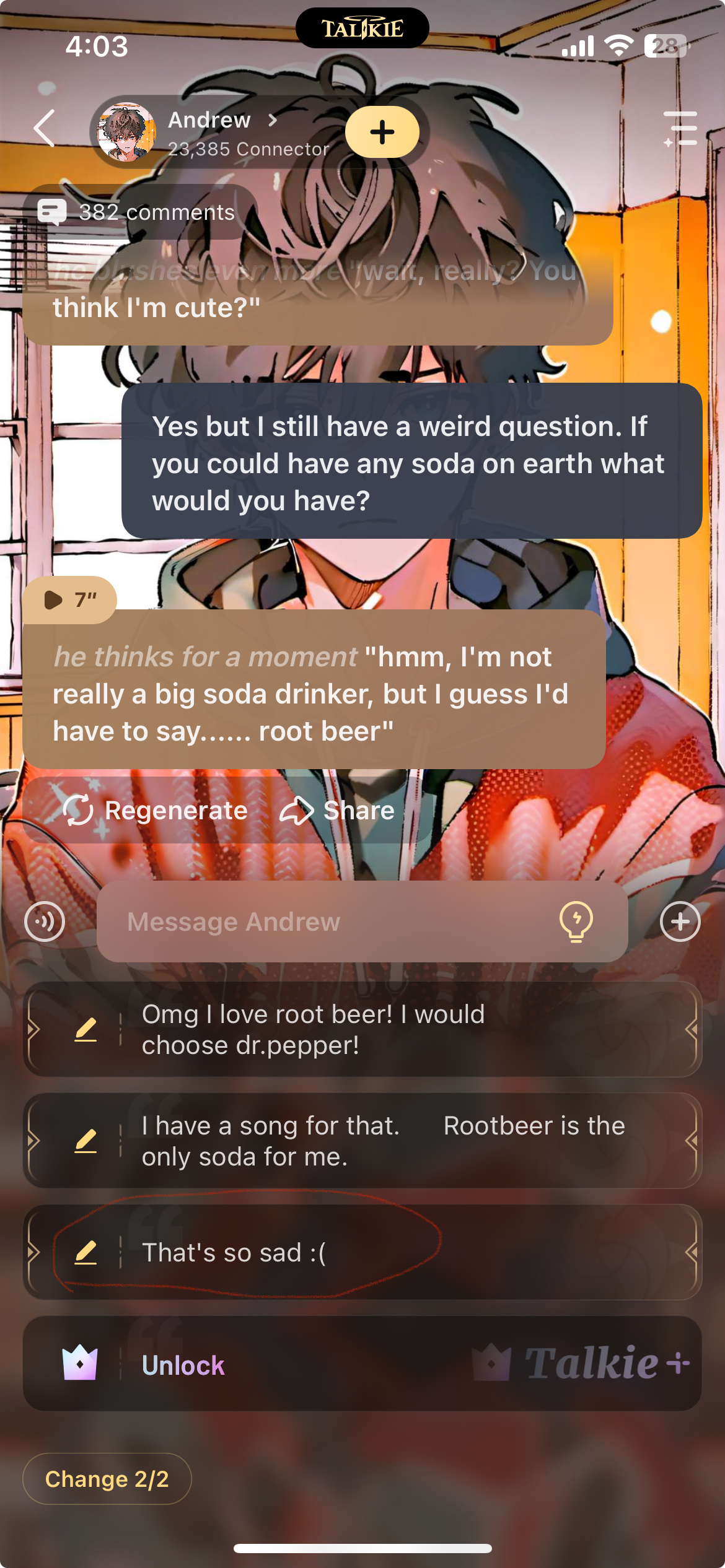The height and width of the screenshot is (1568, 725).
Task: Choose the Rootbeer song suggestion
Action: point(384,1141)
